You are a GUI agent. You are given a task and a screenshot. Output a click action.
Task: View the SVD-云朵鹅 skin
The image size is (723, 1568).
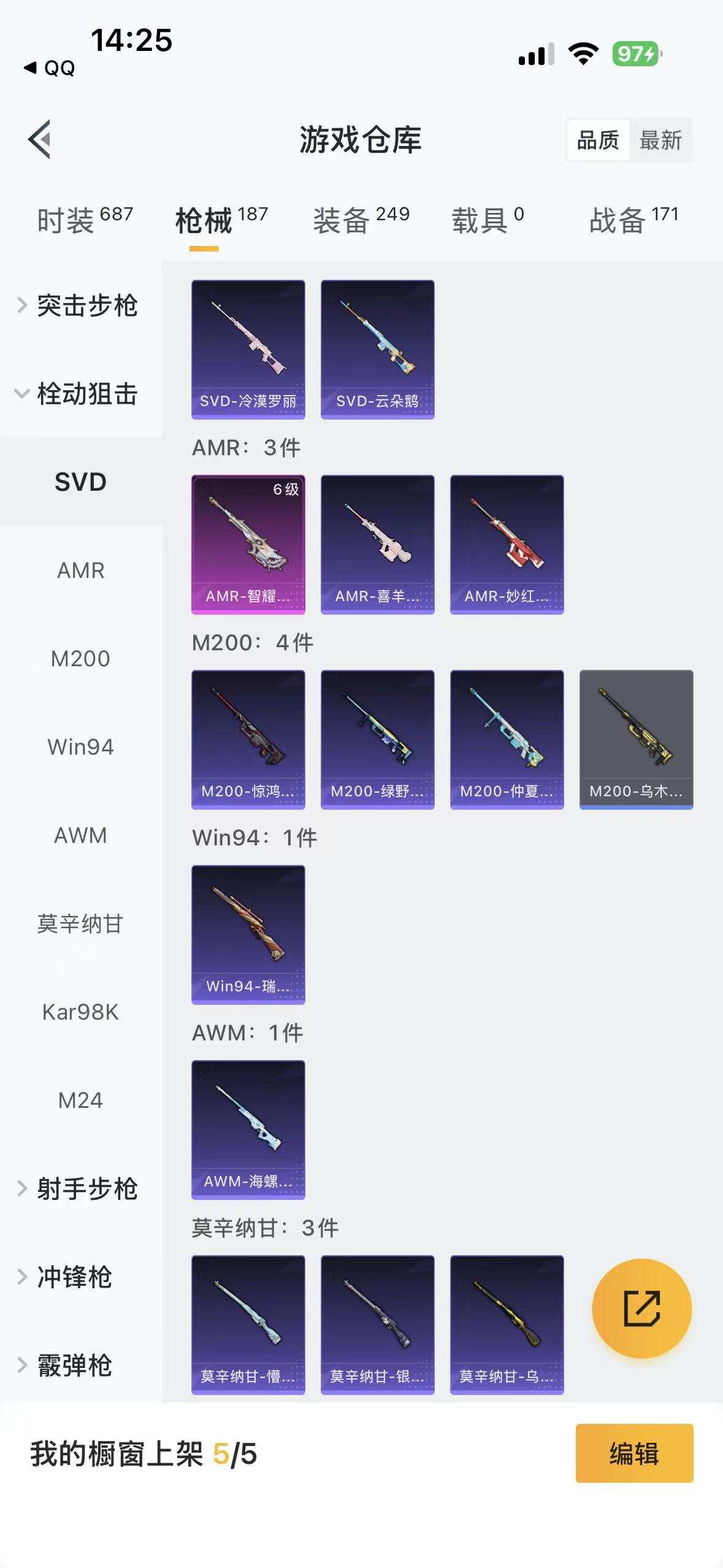click(x=378, y=349)
